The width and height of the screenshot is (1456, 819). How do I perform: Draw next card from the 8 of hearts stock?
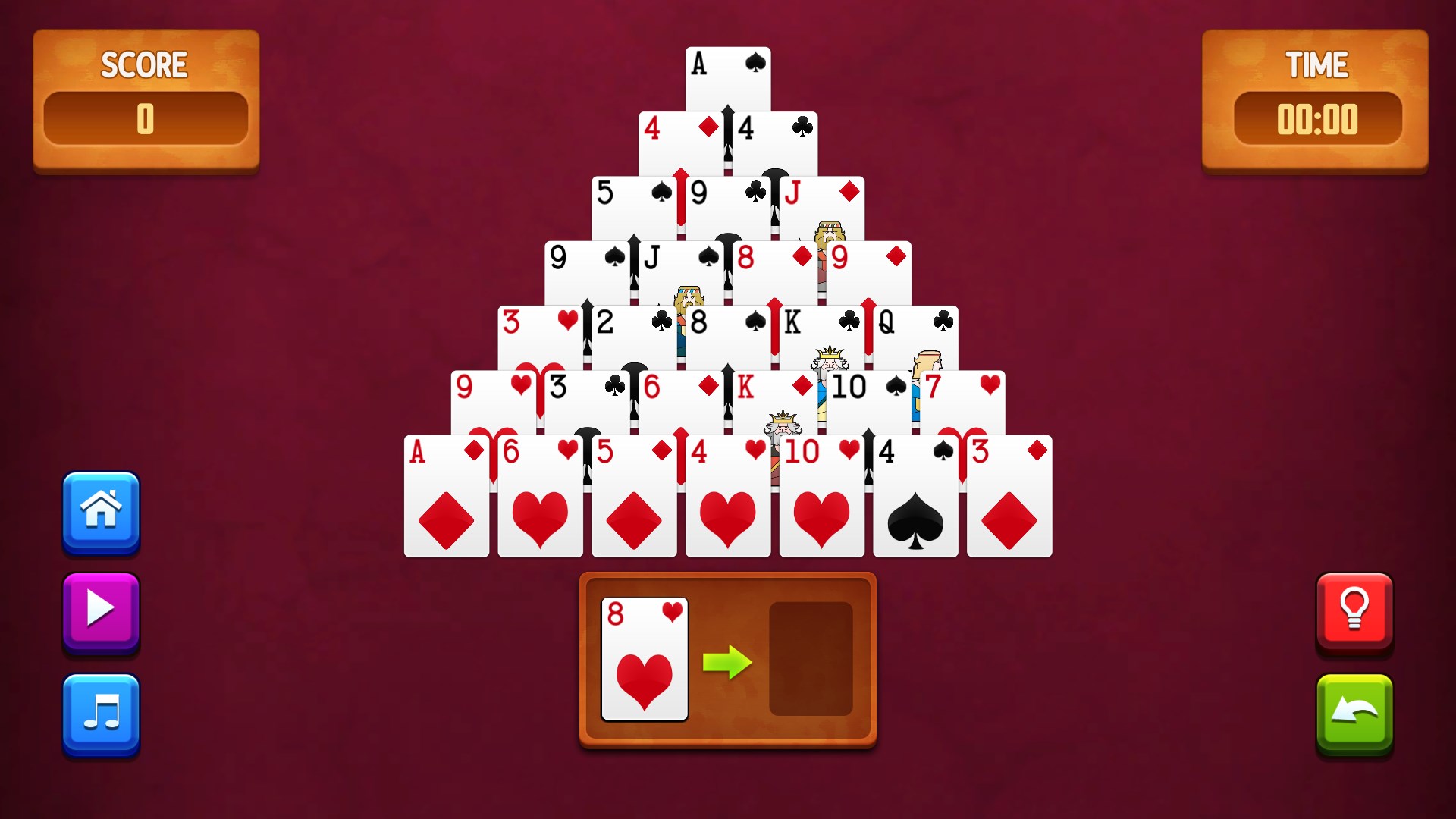(644, 658)
